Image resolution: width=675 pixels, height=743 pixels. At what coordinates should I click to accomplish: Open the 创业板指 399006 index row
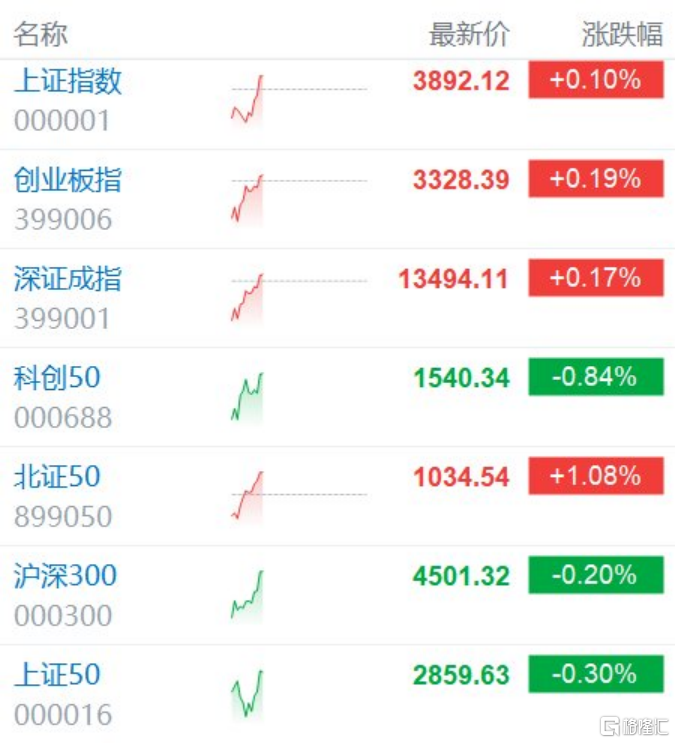[x=338, y=199]
